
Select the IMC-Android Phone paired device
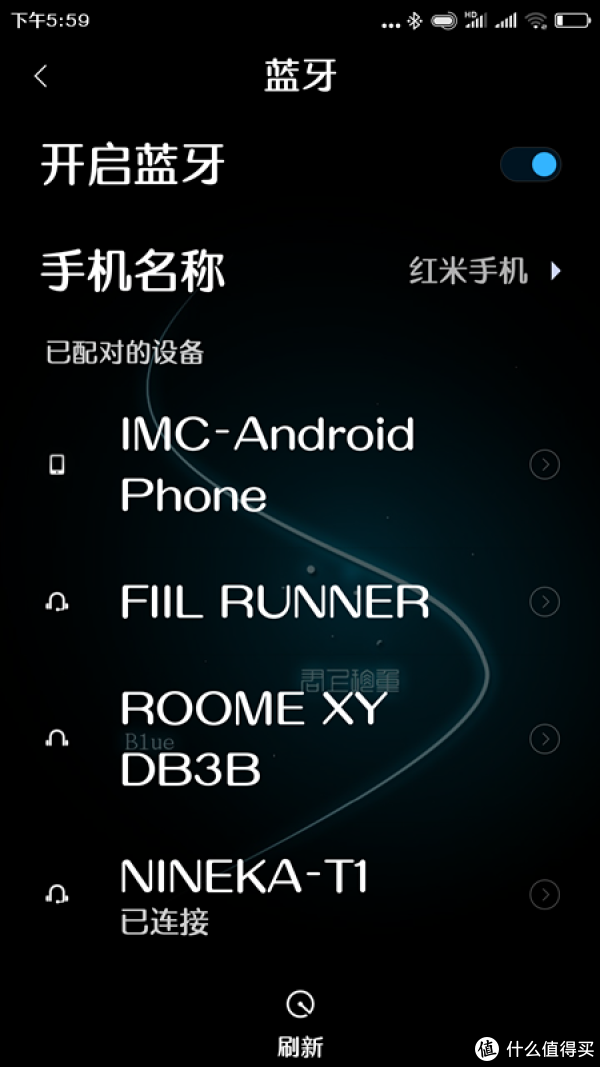(x=268, y=465)
